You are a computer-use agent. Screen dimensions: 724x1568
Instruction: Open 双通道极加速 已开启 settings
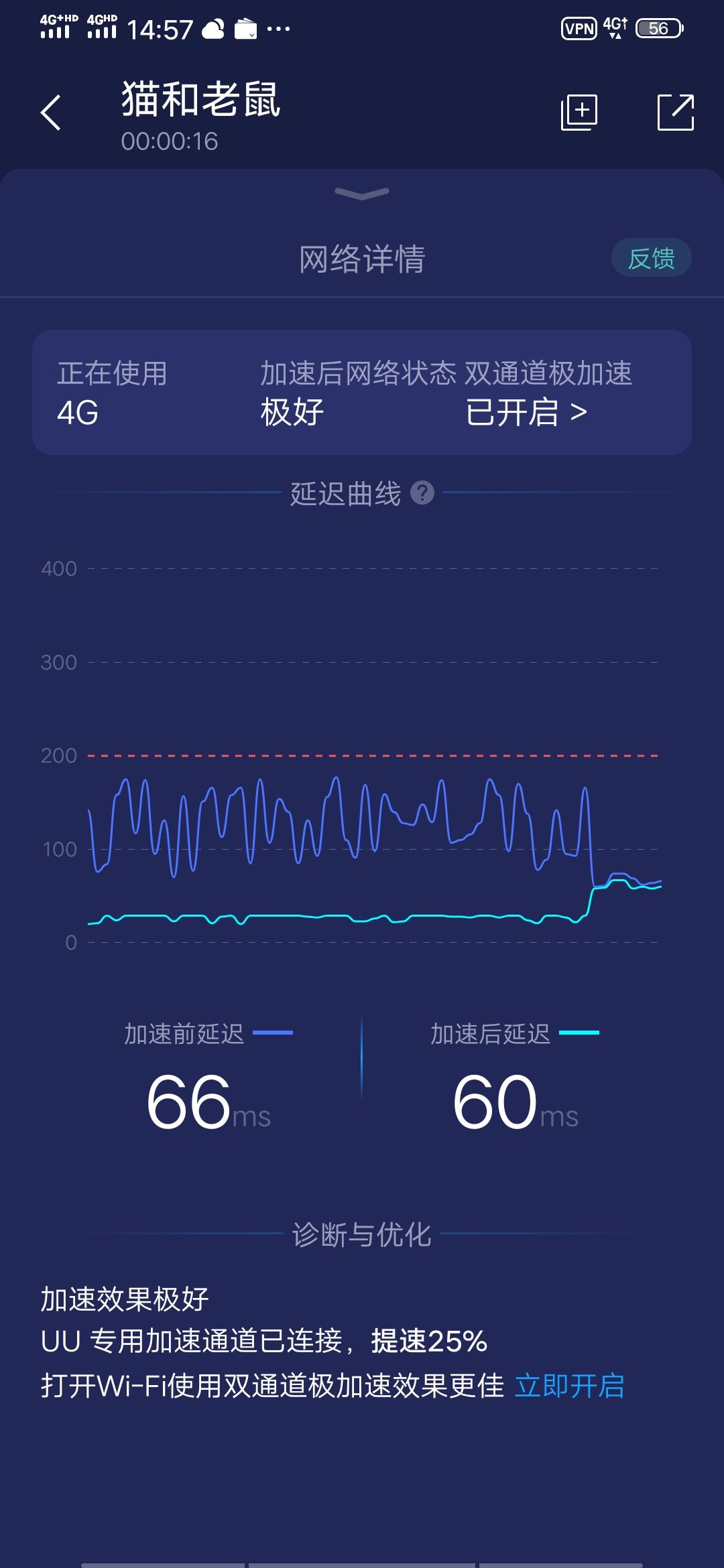(x=548, y=393)
